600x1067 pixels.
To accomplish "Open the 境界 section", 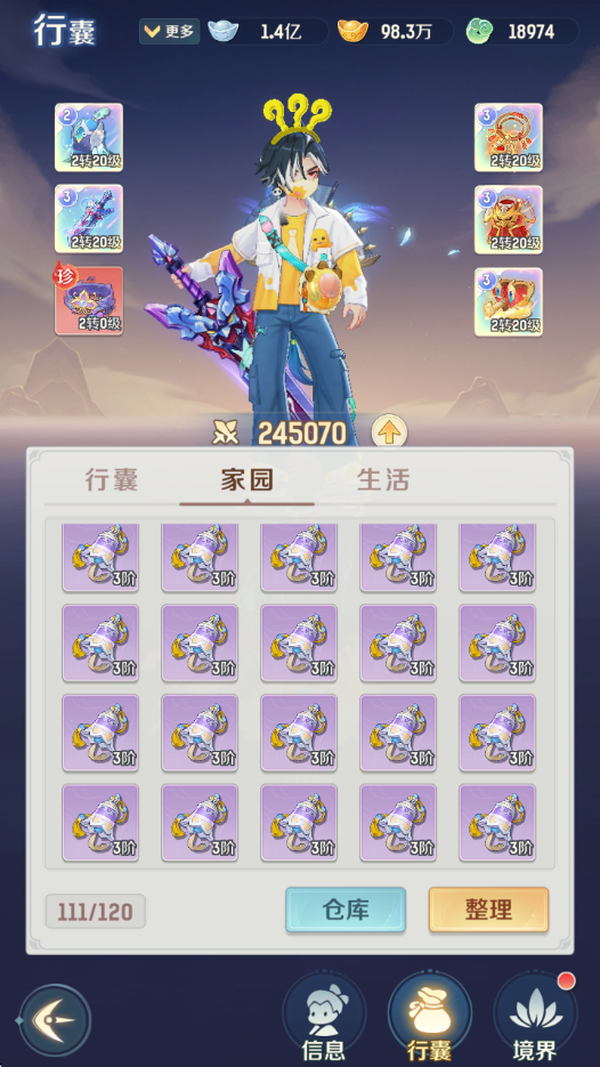I will click(x=536, y=1020).
